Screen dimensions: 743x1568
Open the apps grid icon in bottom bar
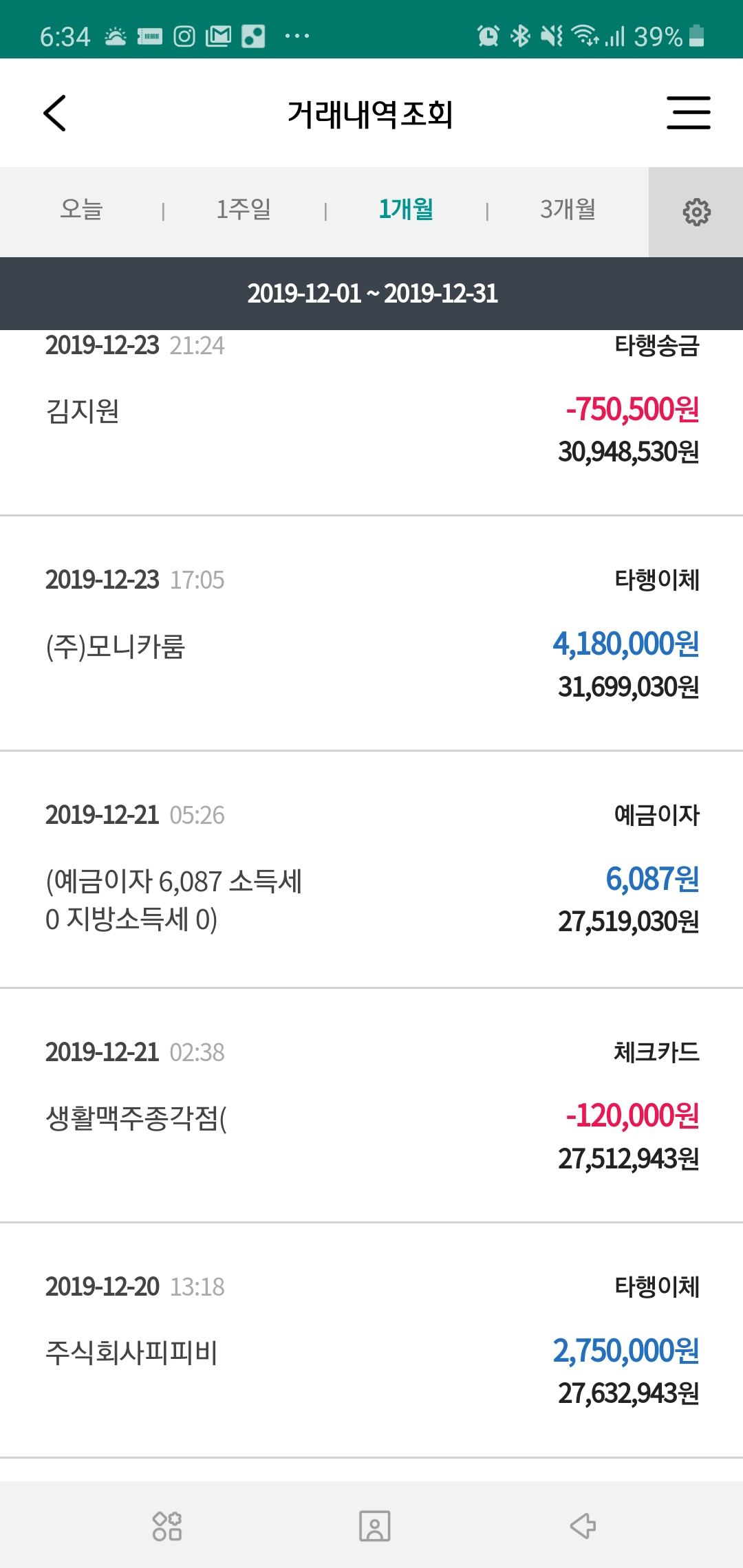click(166, 1525)
